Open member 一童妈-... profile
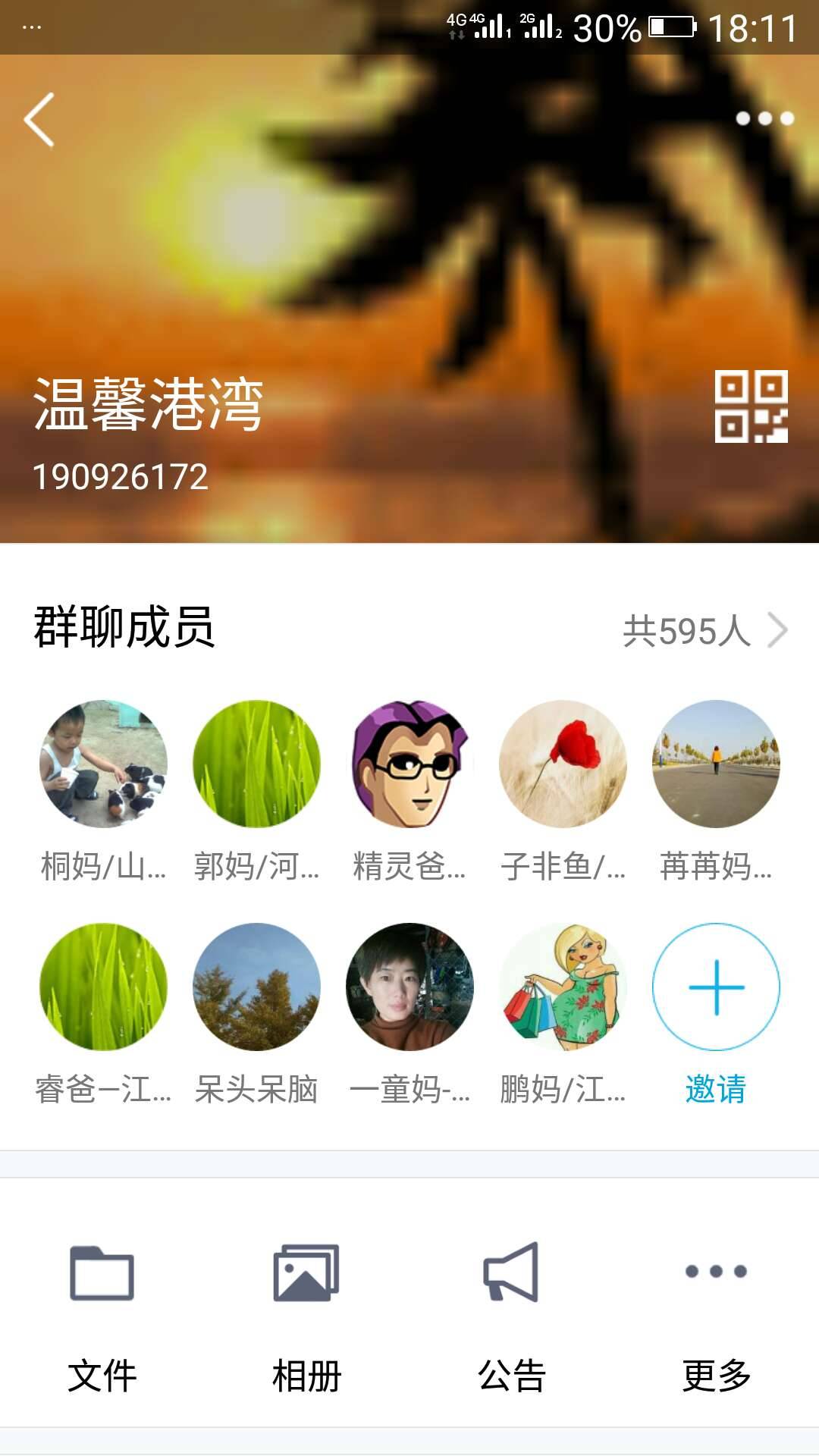 coord(409,987)
